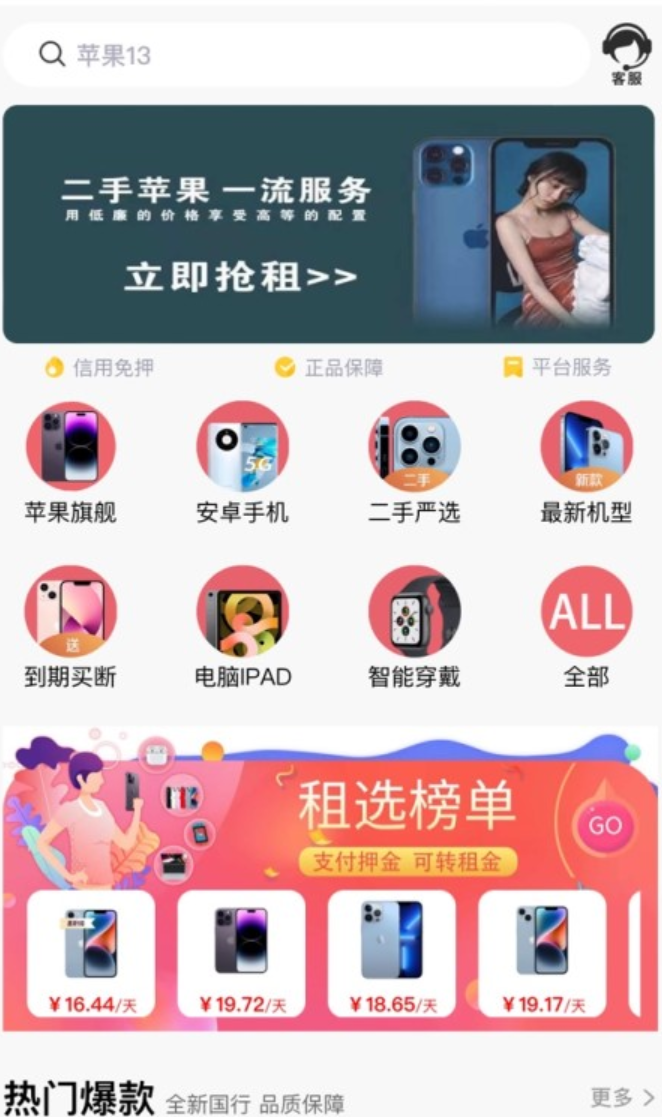Tap the 苹果13 search box

[300, 54]
